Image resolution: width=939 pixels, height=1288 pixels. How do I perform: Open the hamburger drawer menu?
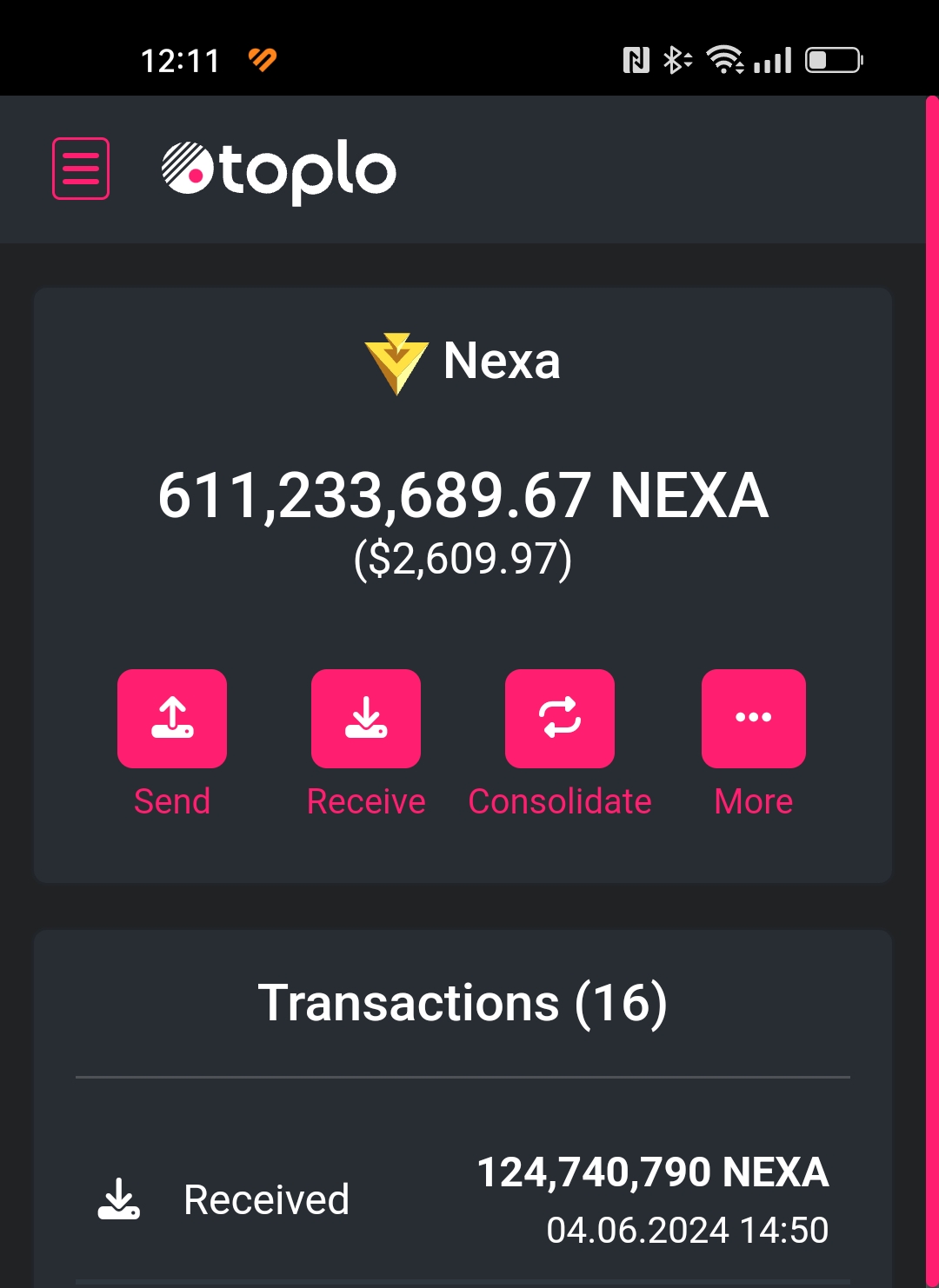[81, 169]
